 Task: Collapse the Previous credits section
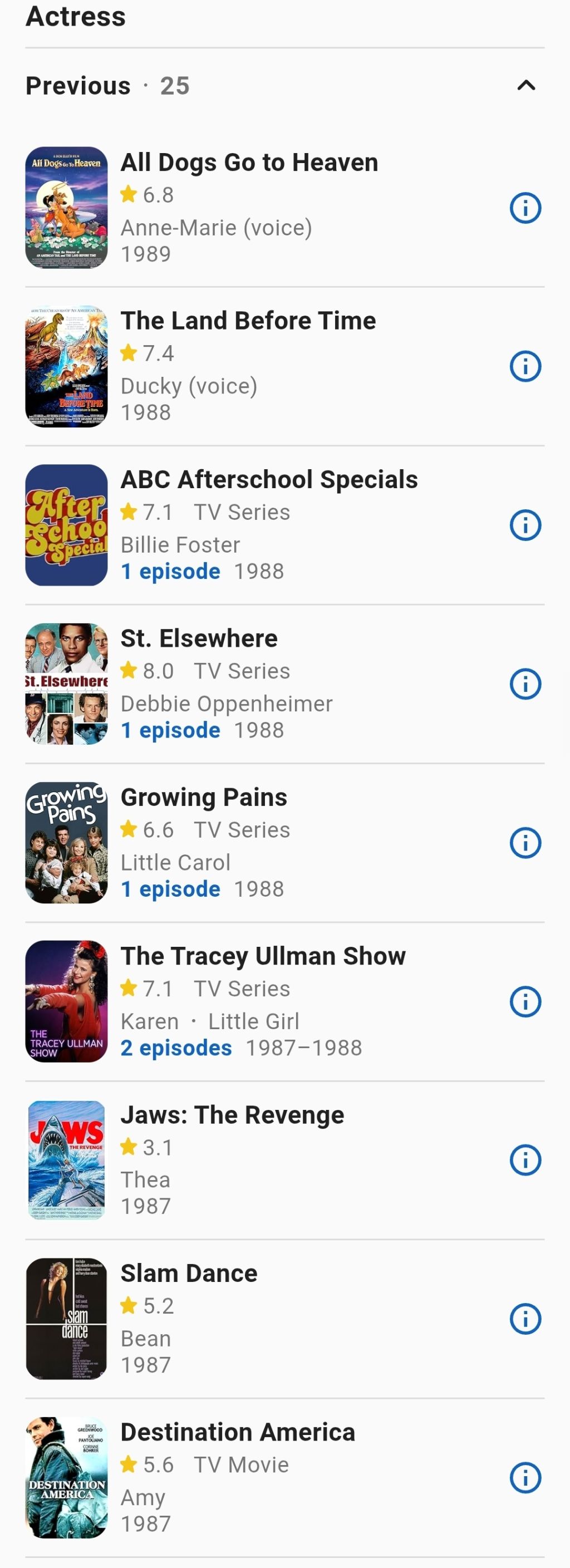pyautogui.click(x=525, y=86)
